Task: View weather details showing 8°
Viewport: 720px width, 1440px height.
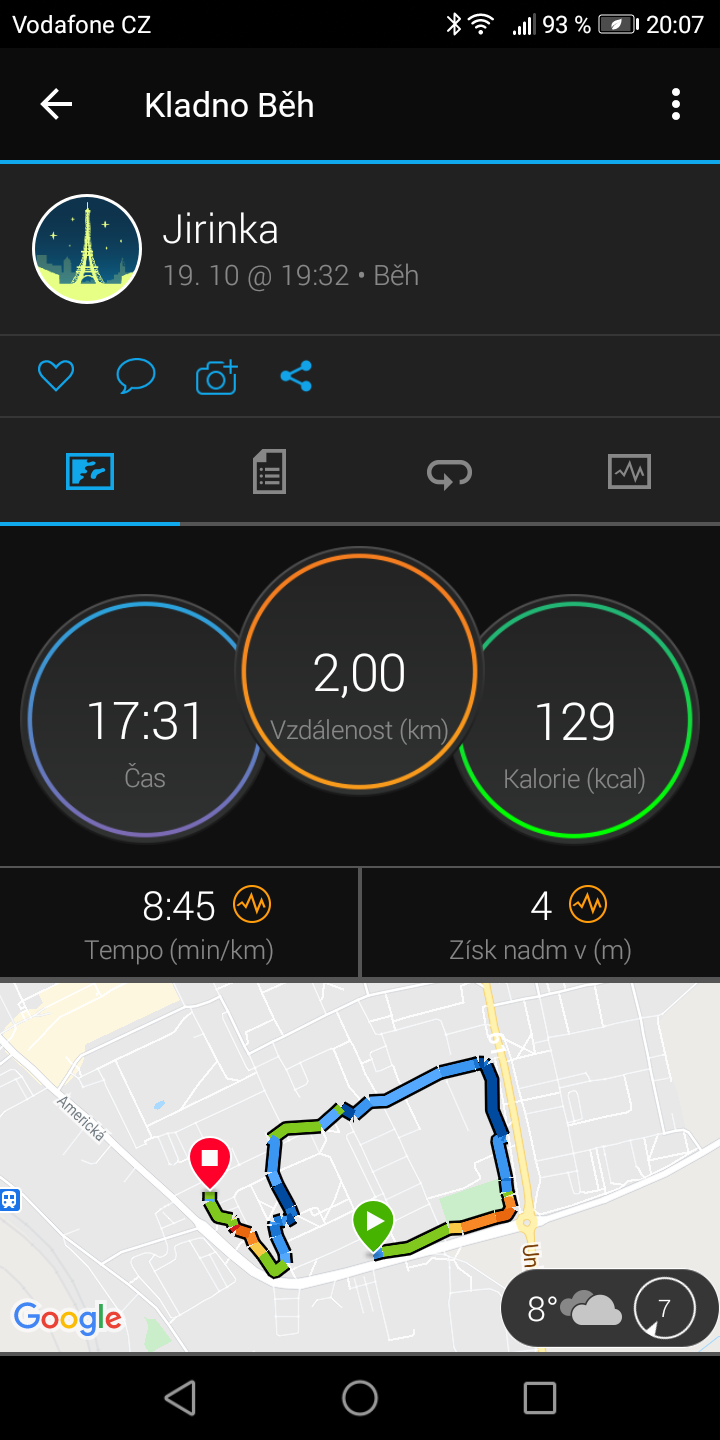Action: click(610, 1307)
